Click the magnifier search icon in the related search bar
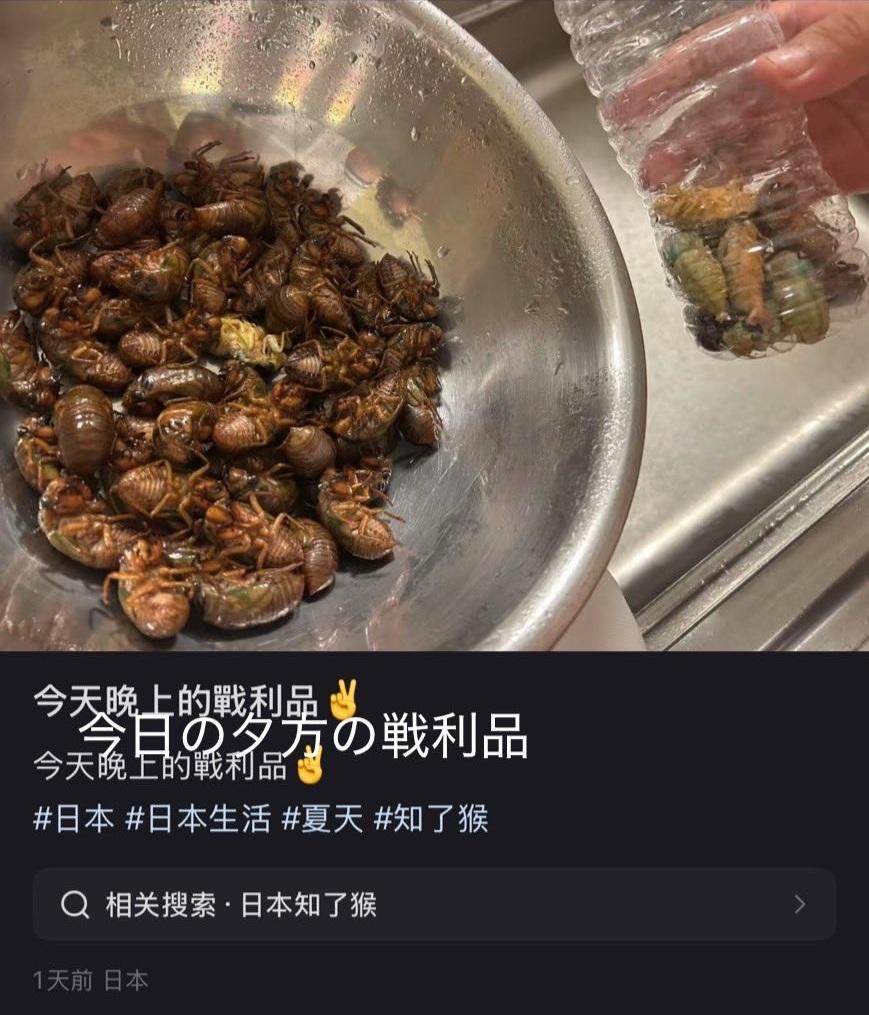 pos(73,902)
